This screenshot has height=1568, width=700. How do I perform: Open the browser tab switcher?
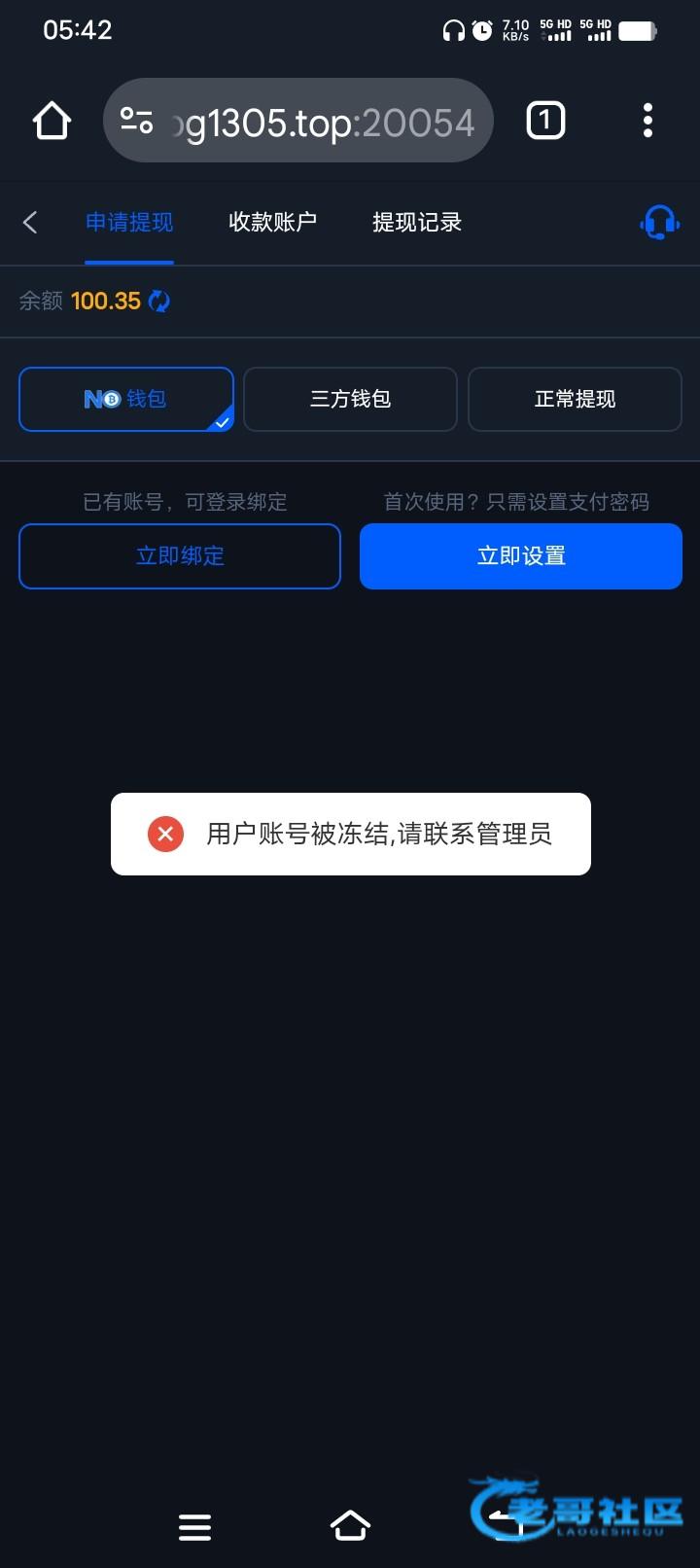tap(545, 122)
